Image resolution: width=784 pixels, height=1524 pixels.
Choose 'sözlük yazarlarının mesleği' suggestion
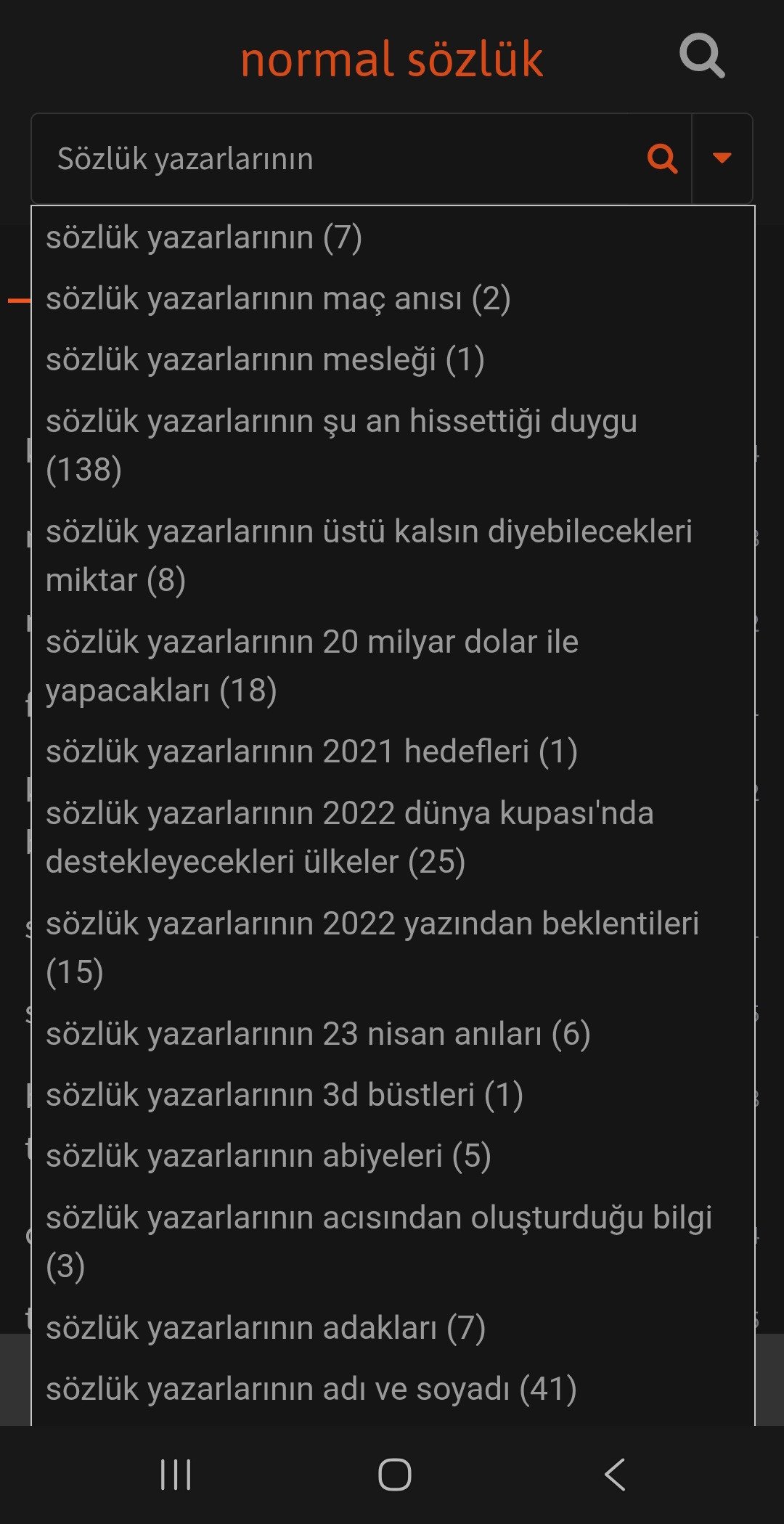[393, 359]
